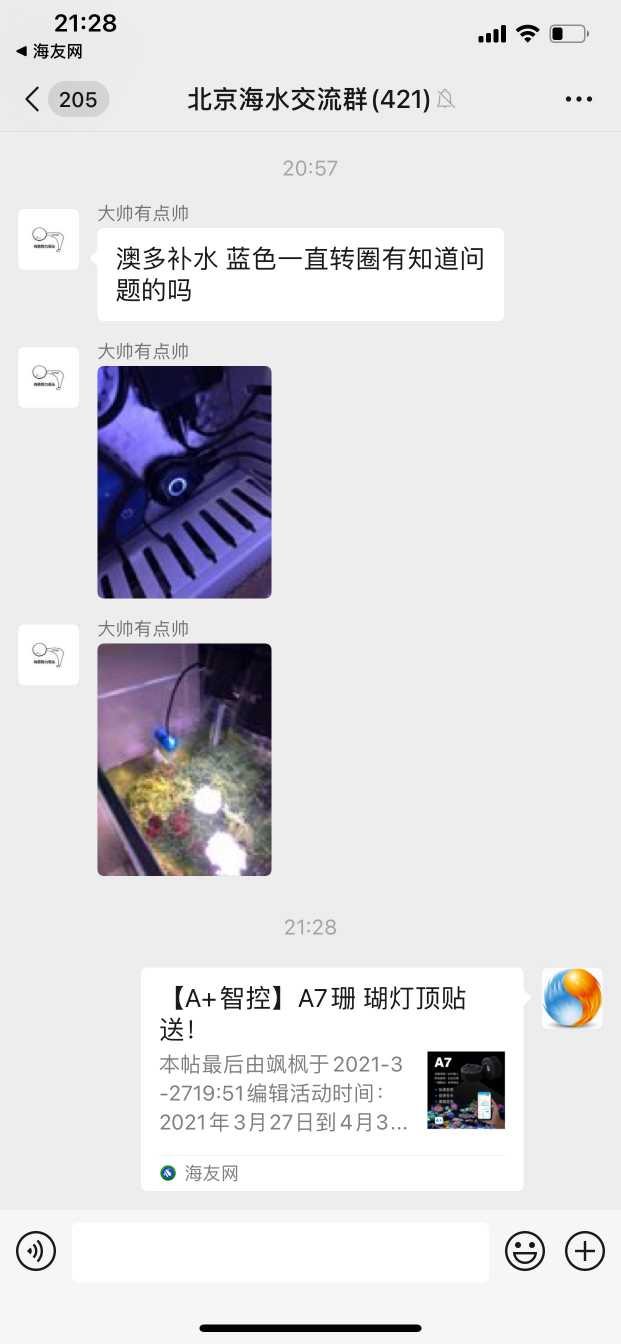The height and width of the screenshot is (1344, 621).
Task: View 大帅有点帅's avatar beside the text message
Action: tap(48, 240)
